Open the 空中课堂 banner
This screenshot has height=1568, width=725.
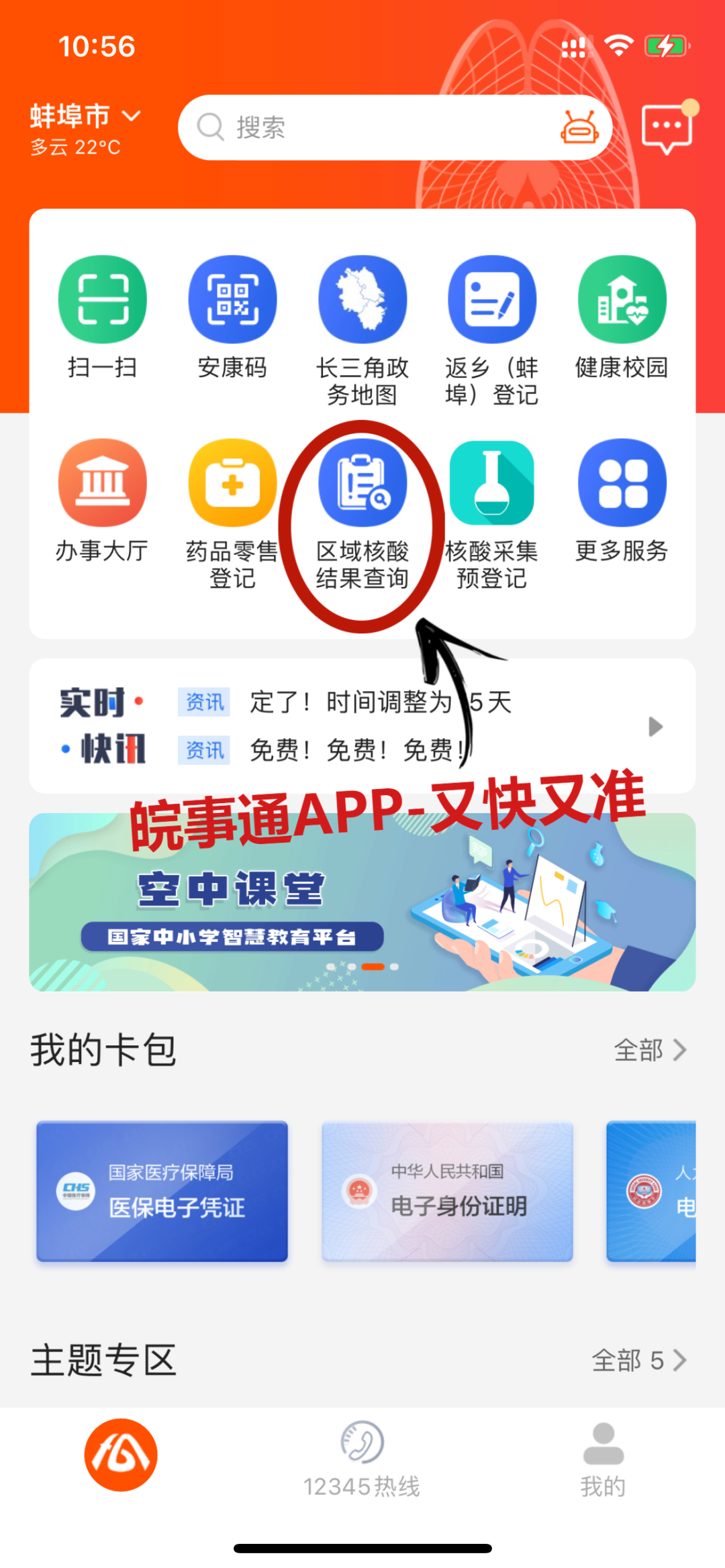[x=362, y=902]
